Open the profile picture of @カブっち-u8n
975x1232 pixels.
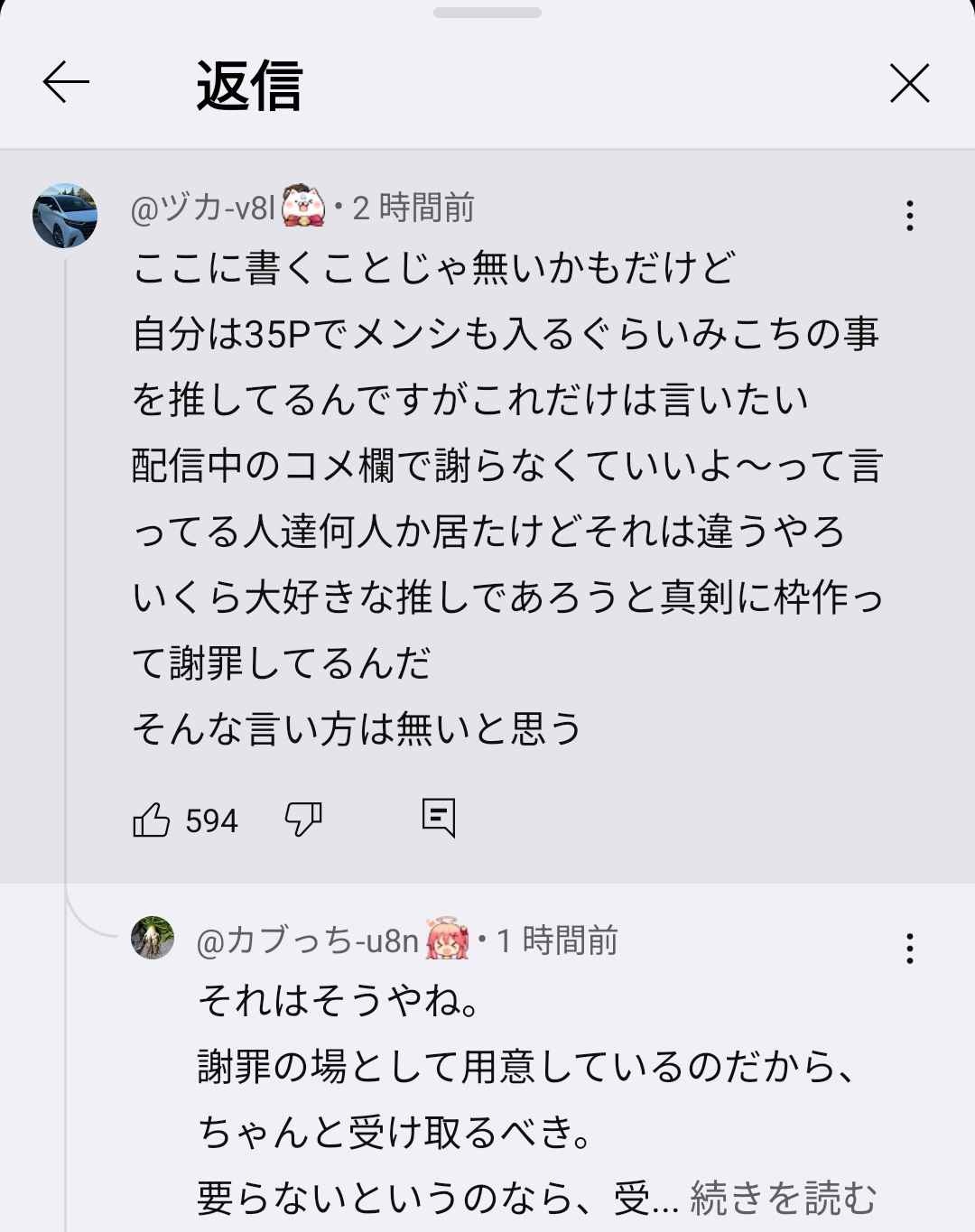(x=153, y=938)
